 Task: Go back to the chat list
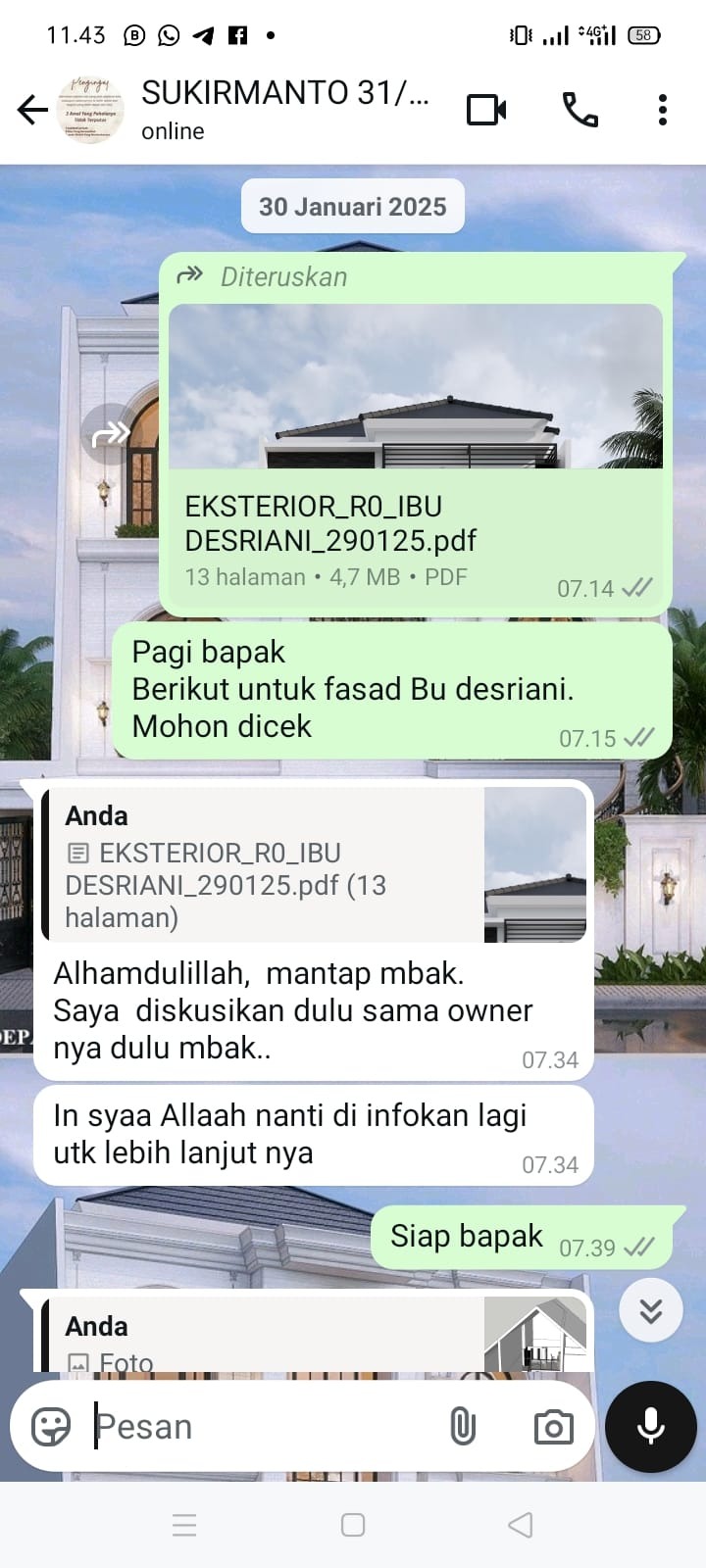(32, 110)
